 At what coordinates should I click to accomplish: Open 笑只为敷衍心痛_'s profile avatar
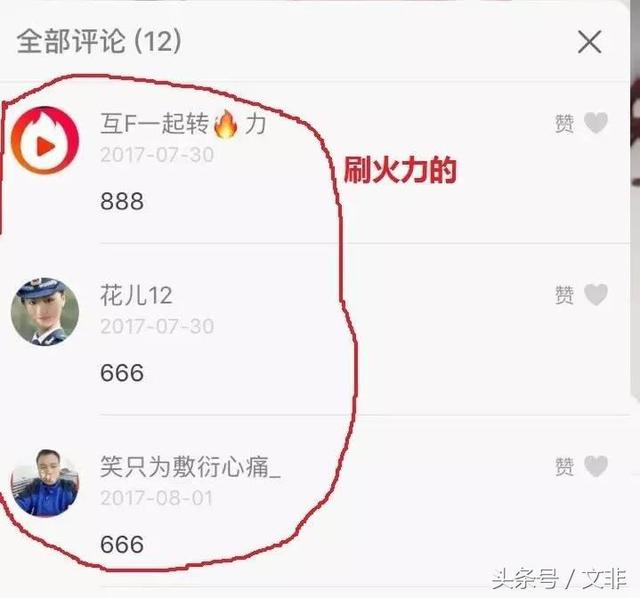[44, 483]
